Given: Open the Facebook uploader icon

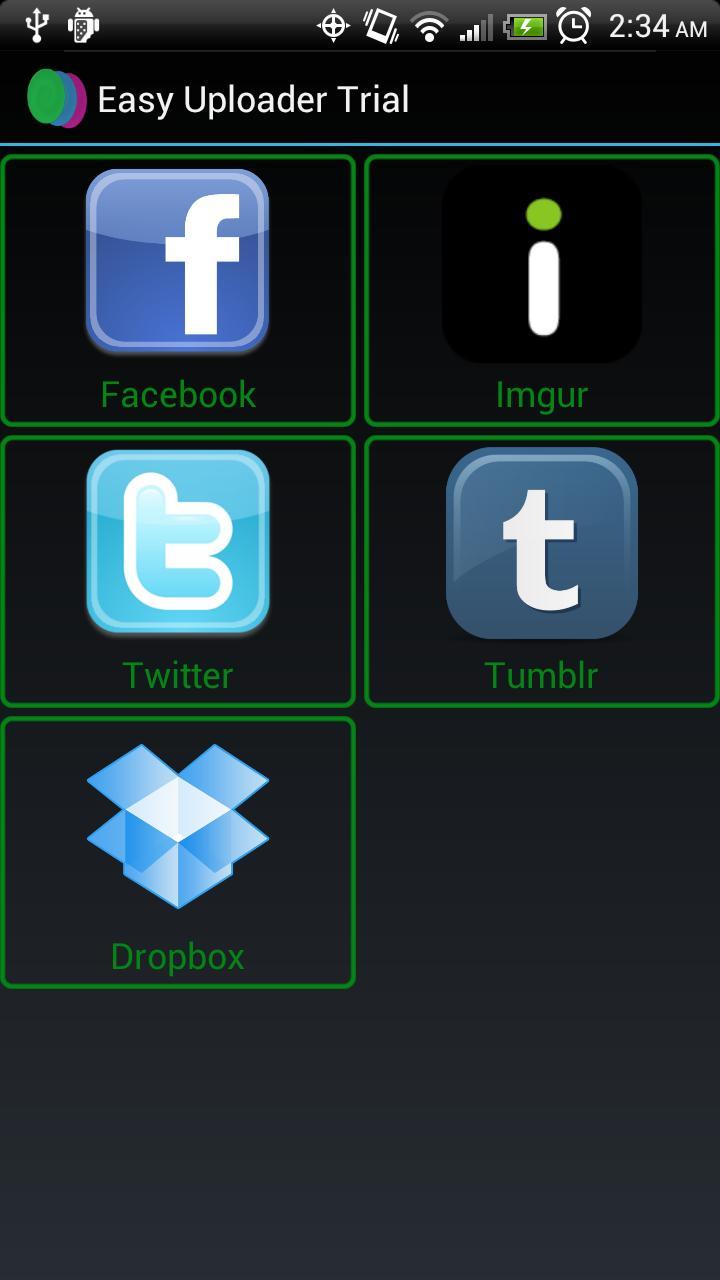Looking at the screenshot, I should 178,260.
